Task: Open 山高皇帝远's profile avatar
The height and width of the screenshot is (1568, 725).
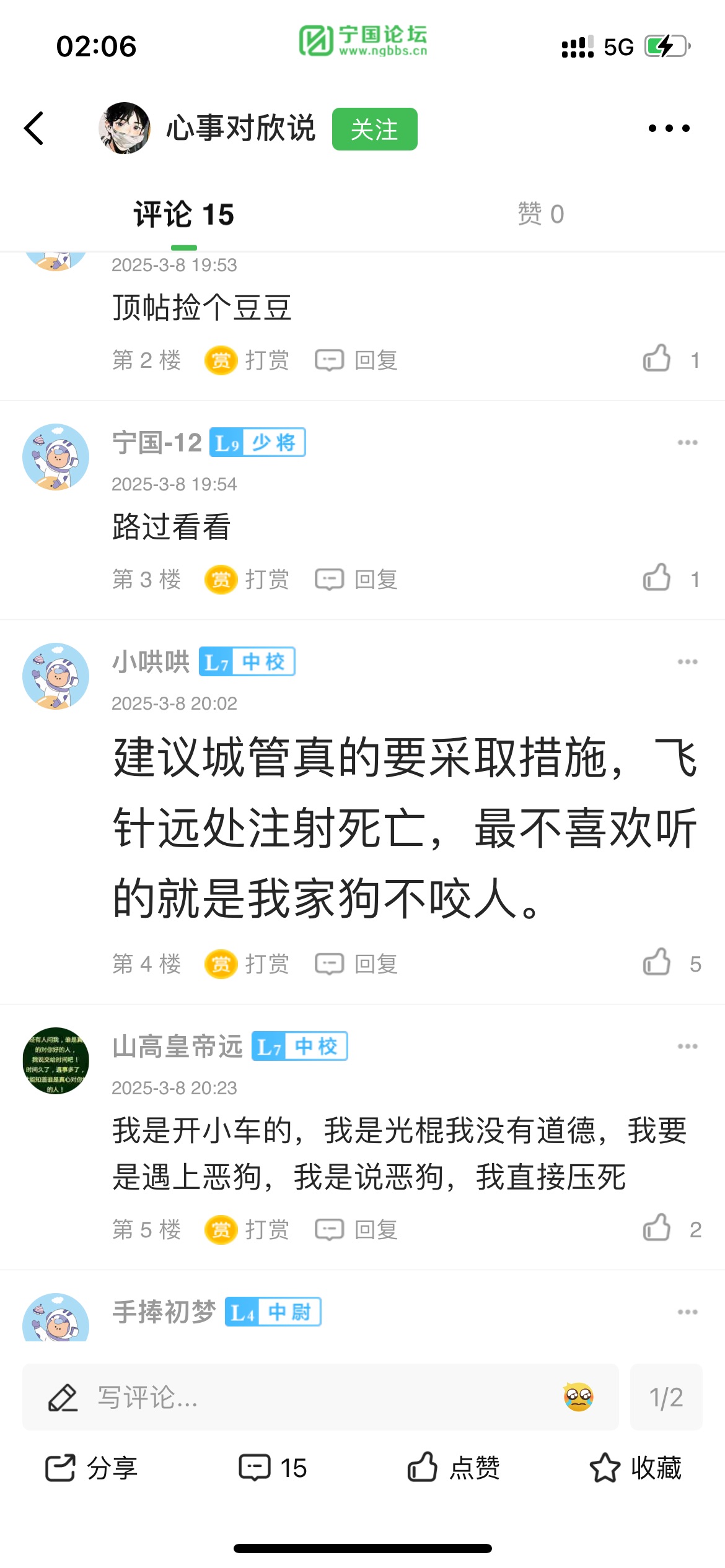Action: tap(56, 1061)
